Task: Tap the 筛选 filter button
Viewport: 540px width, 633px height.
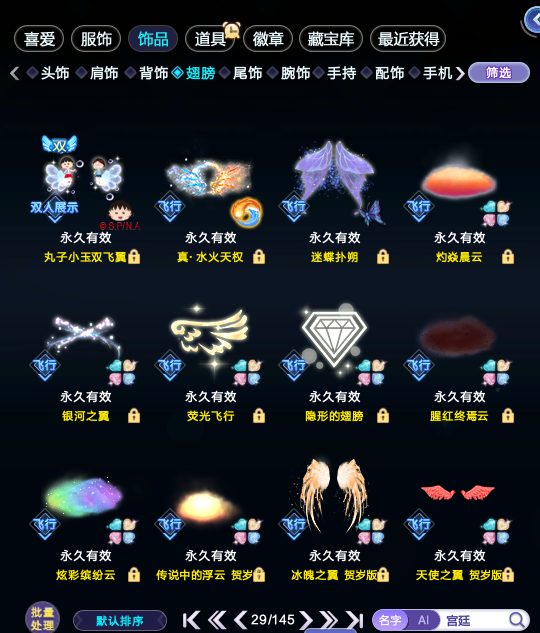Action: coord(499,73)
